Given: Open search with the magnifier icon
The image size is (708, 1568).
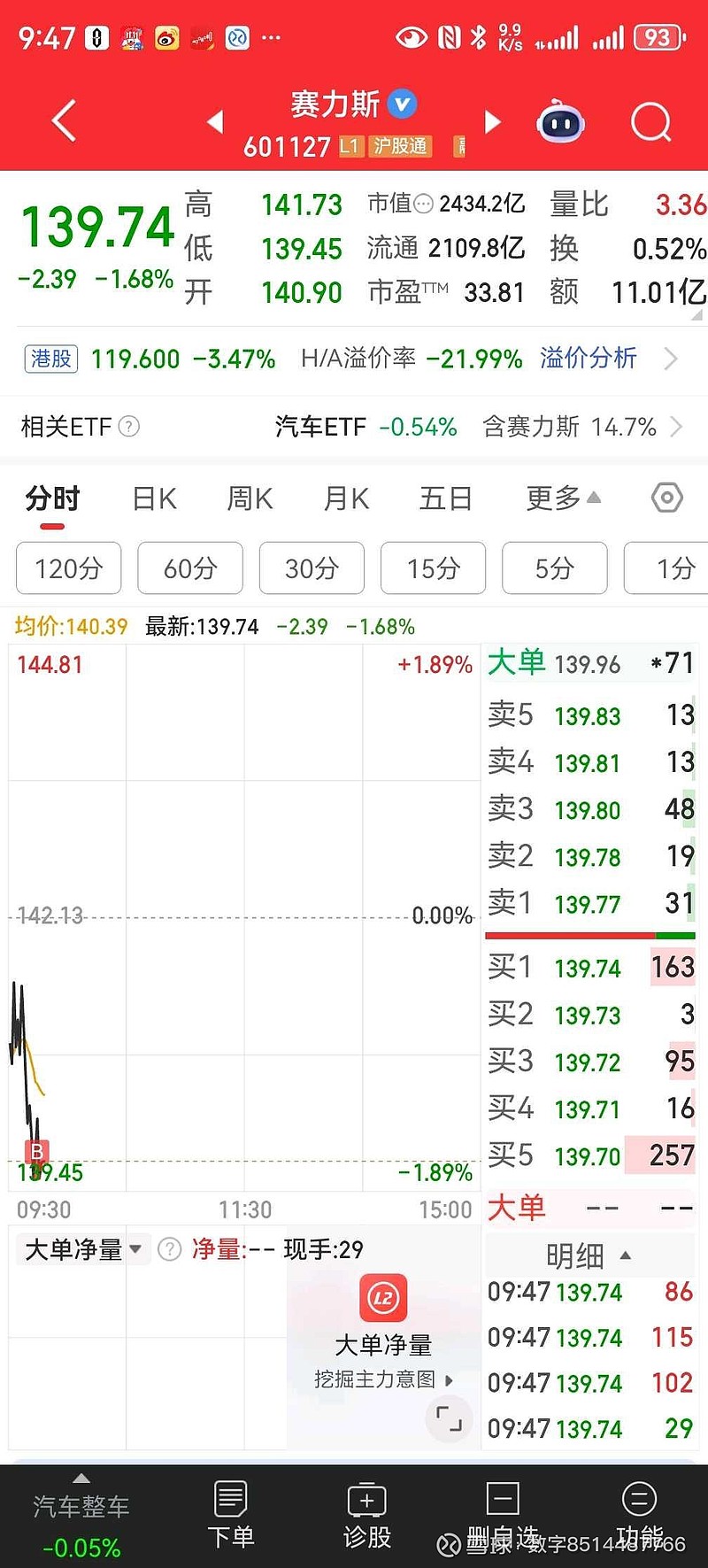Looking at the screenshot, I should click(650, 121).
